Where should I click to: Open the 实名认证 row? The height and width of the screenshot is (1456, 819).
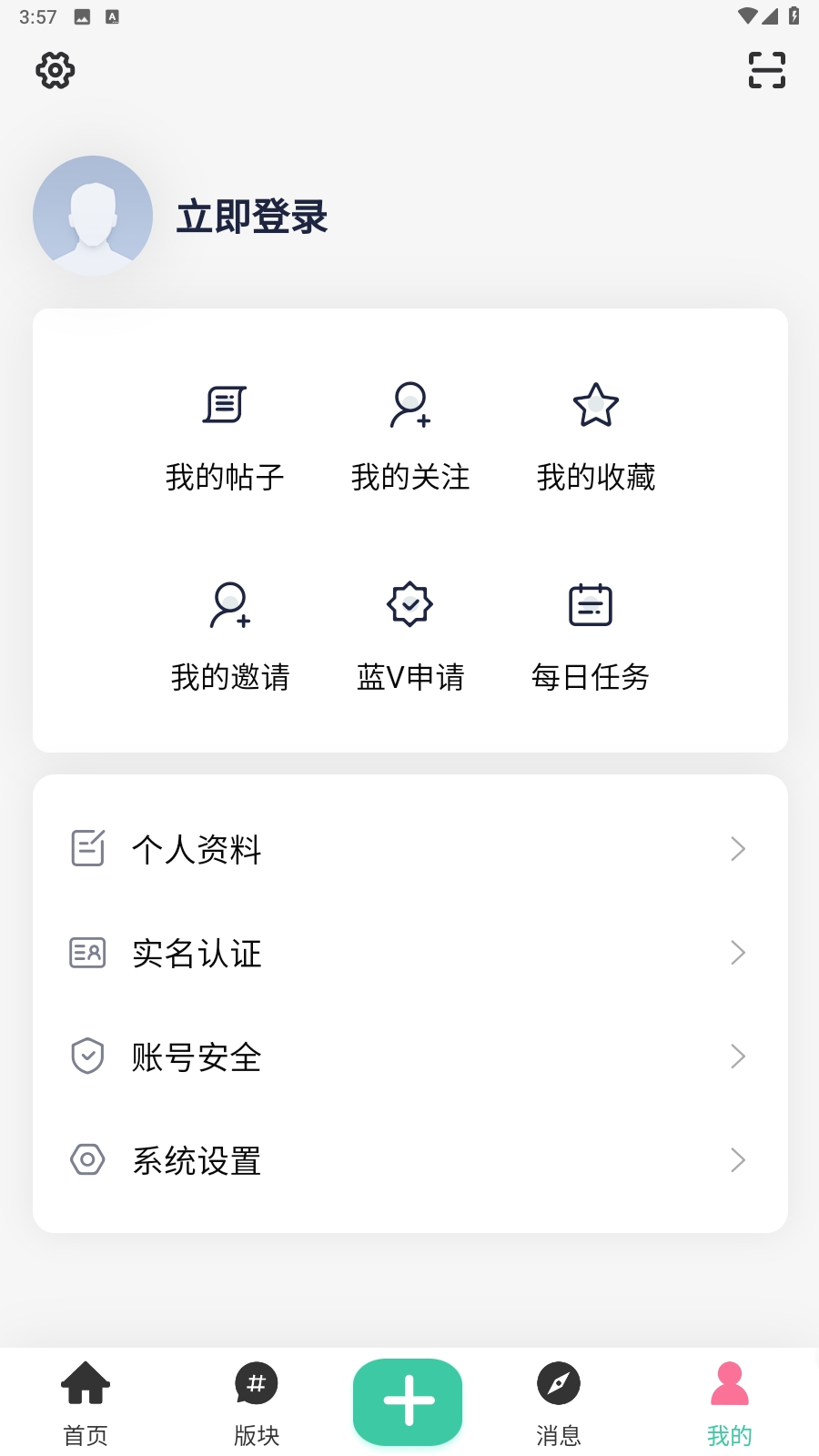(409, 953)
